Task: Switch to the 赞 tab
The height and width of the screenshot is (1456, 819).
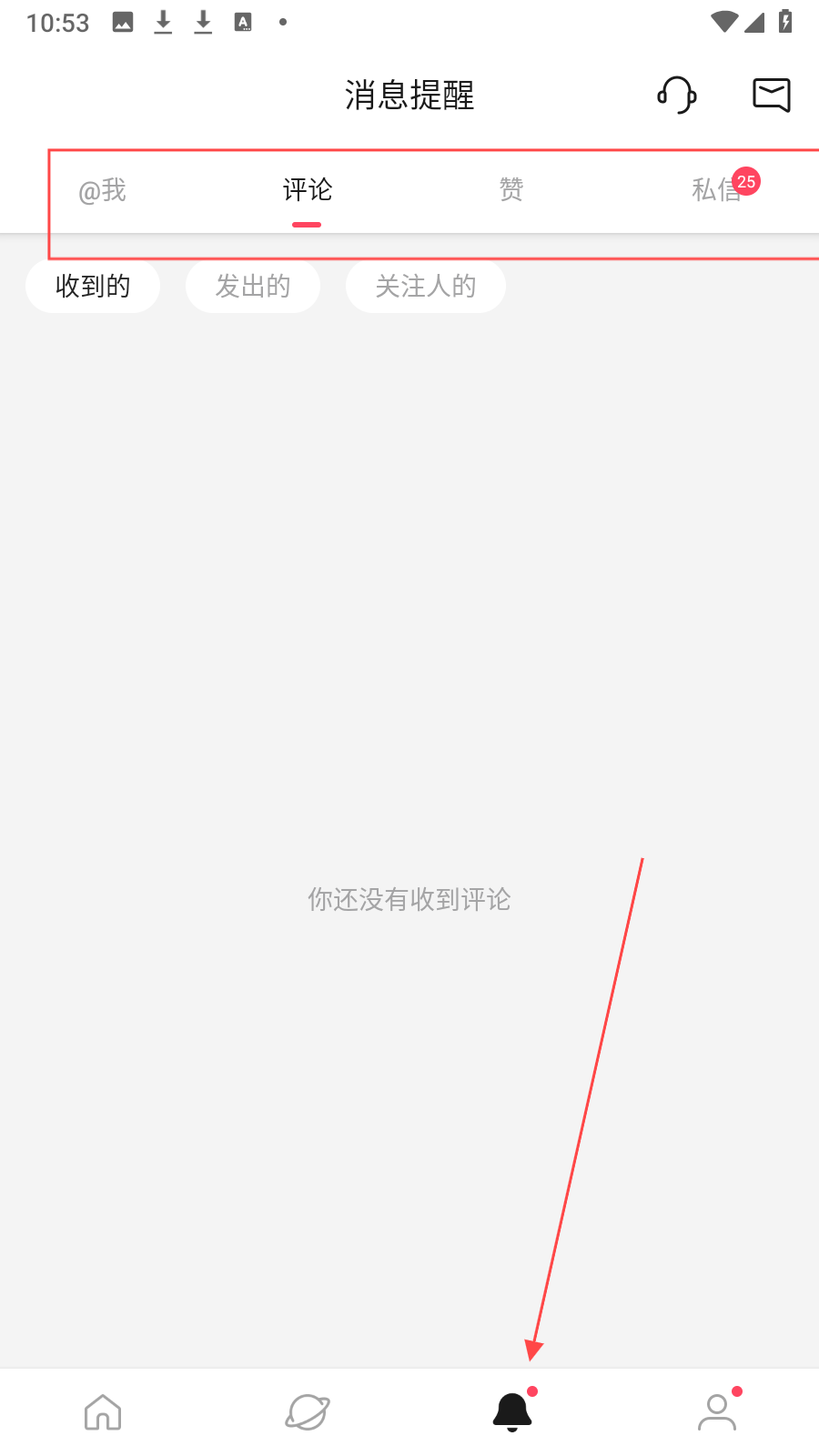Action: tap(511, 190)
